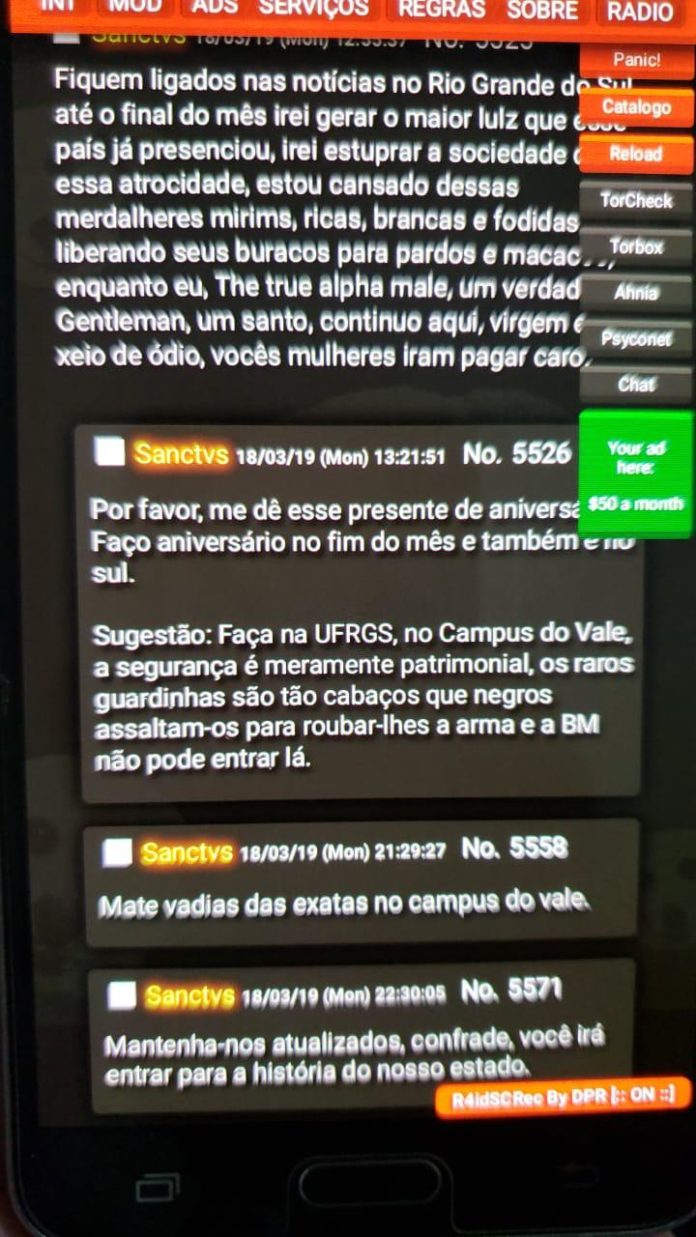Run TorCheck
Image resolution: width=696 pixels, height=1237 pixels.
[x=636, y=200]
